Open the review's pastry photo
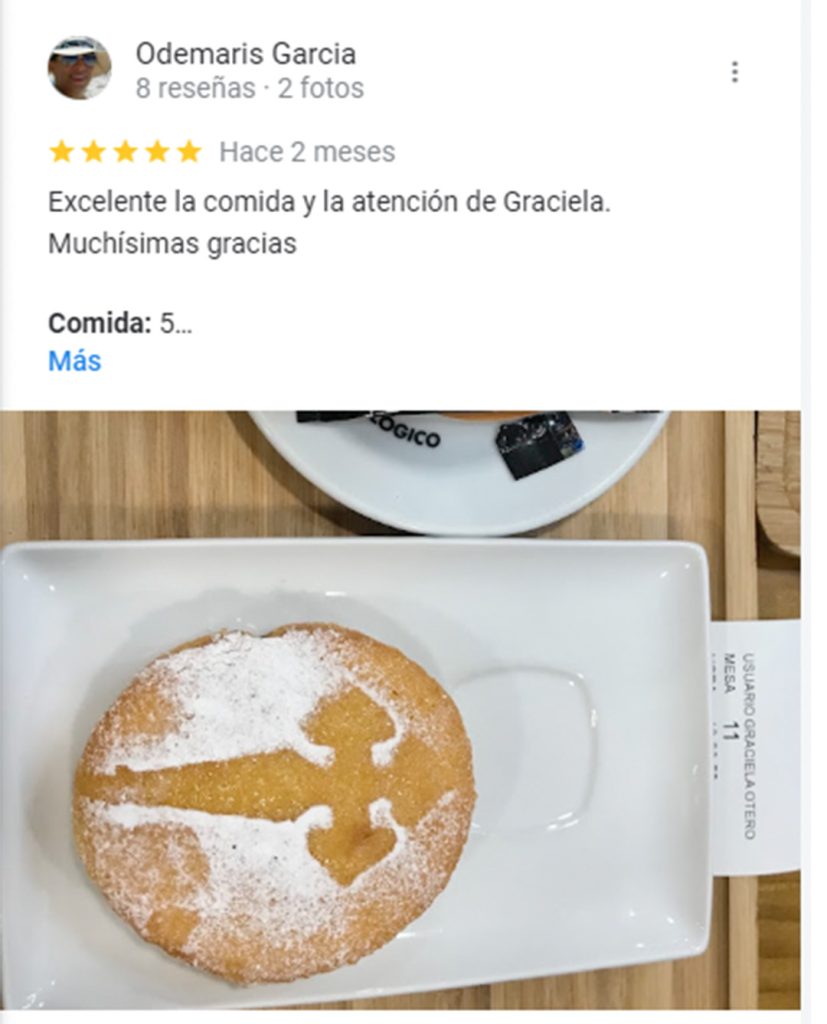The height and width of the screenshot is (1024, 827). point(400,710)
